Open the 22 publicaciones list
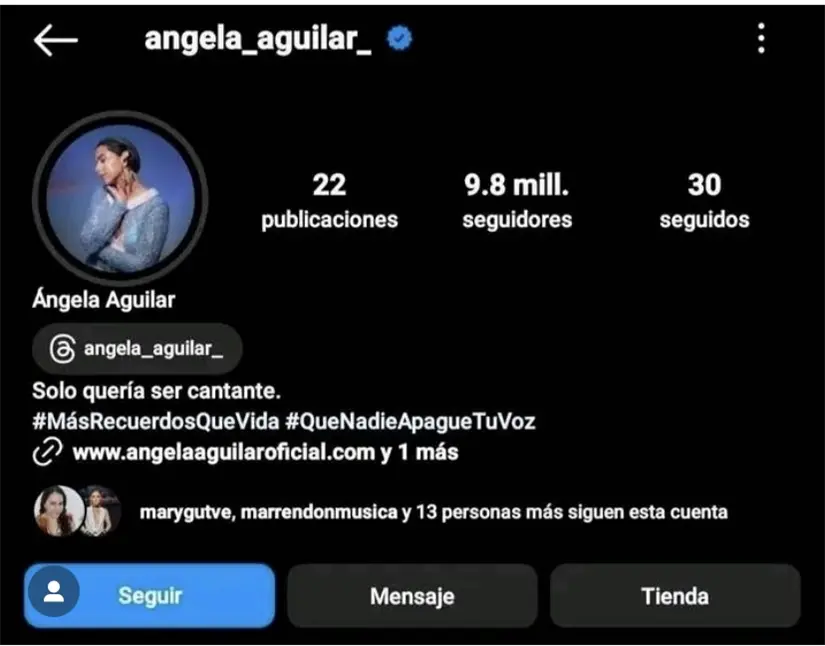The width and height of the screenshot is (825, 646). 329,200
